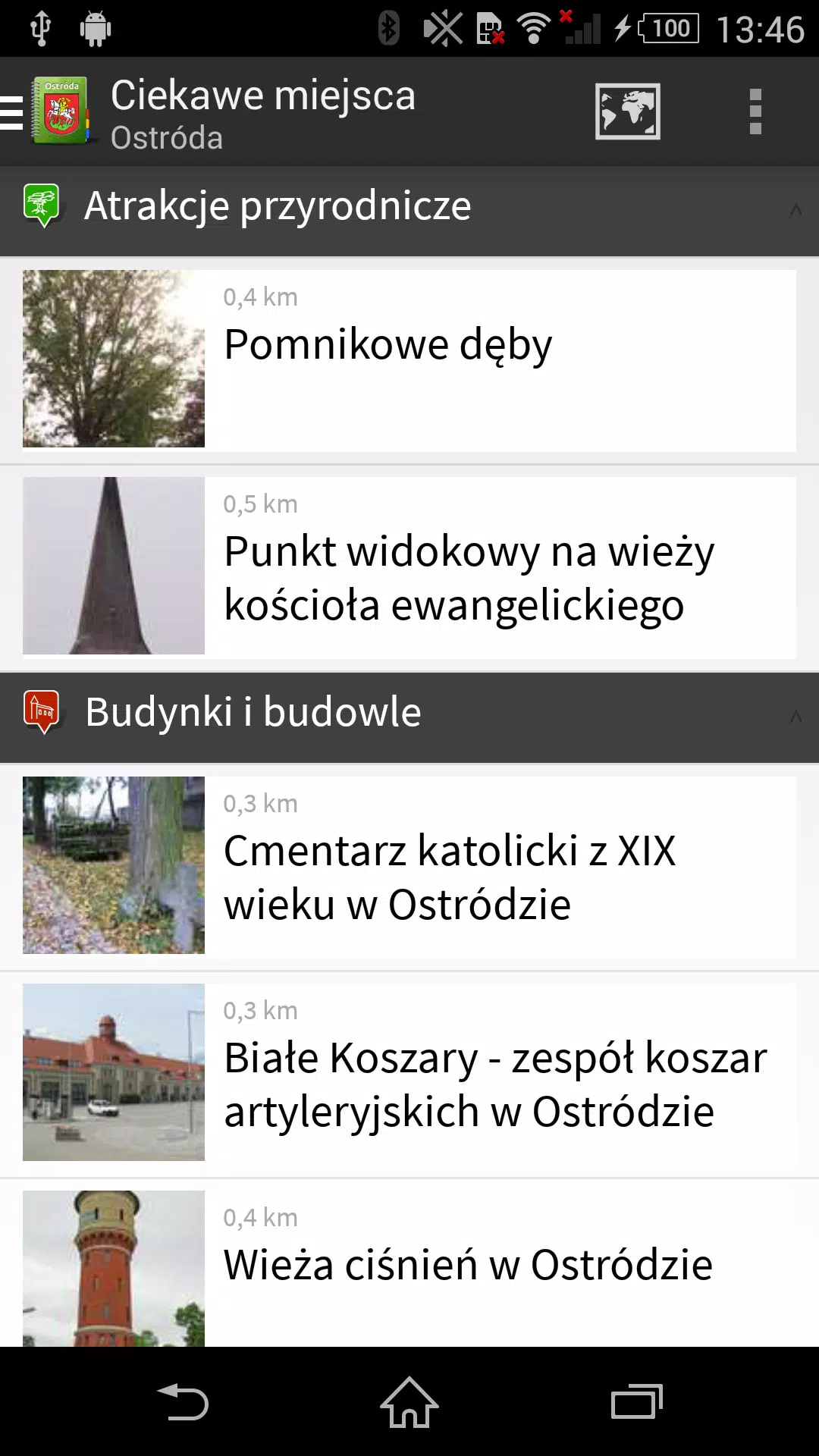Screen dimensions: 819x1456
Task: Open Cmentarz katolicki z XIX wieku
Action: tap(409, 866)
